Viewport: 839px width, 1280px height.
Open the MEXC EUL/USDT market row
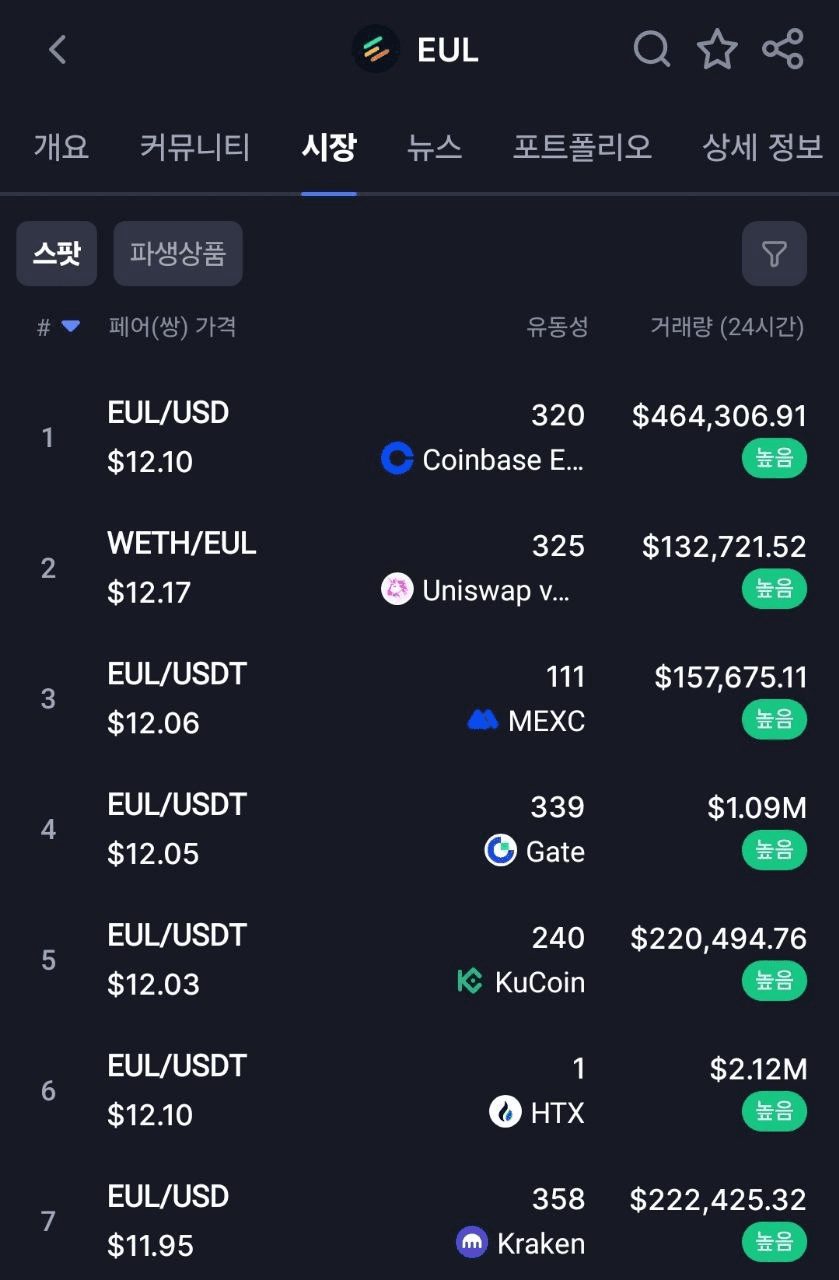[x=420, y=698]
